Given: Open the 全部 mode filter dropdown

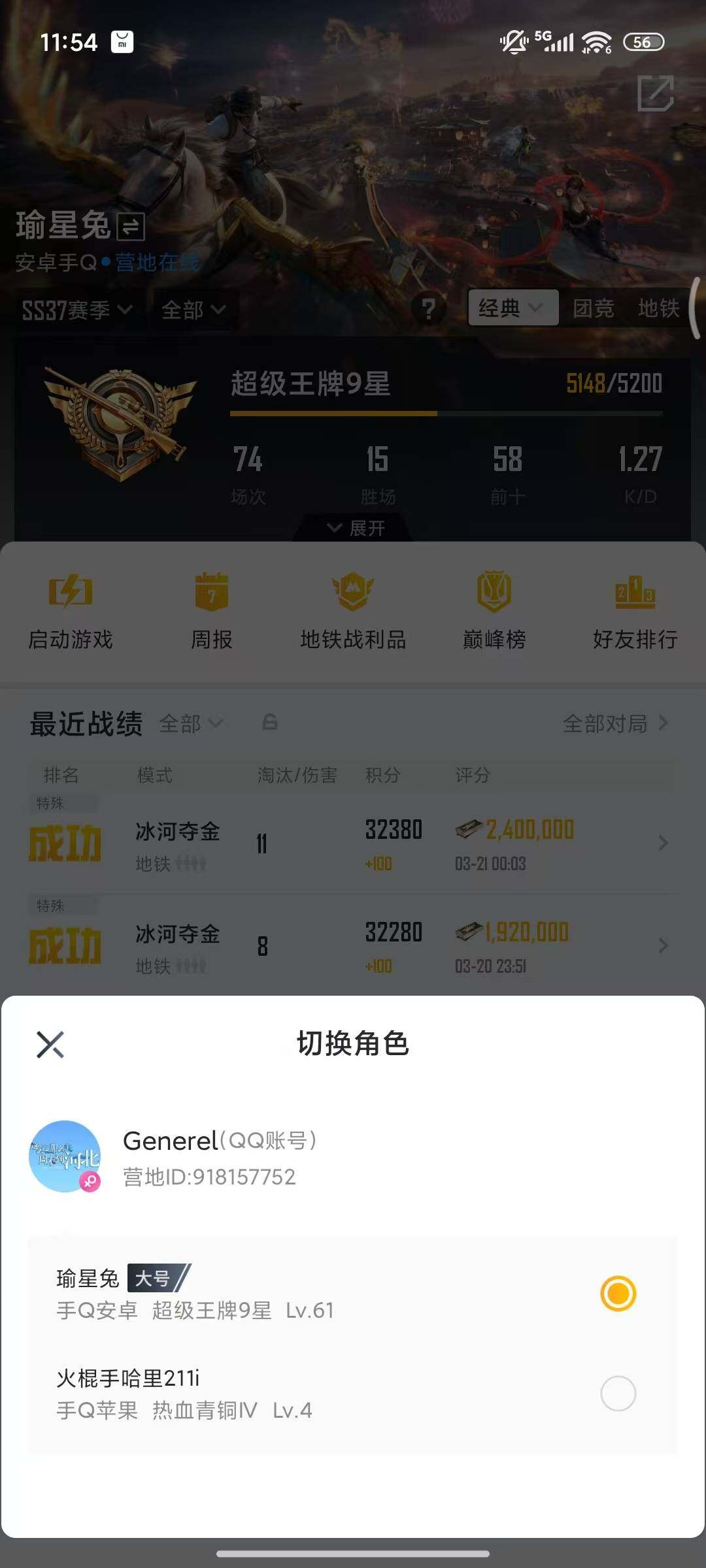Looking at the screenshot, I should pos(193,310).
